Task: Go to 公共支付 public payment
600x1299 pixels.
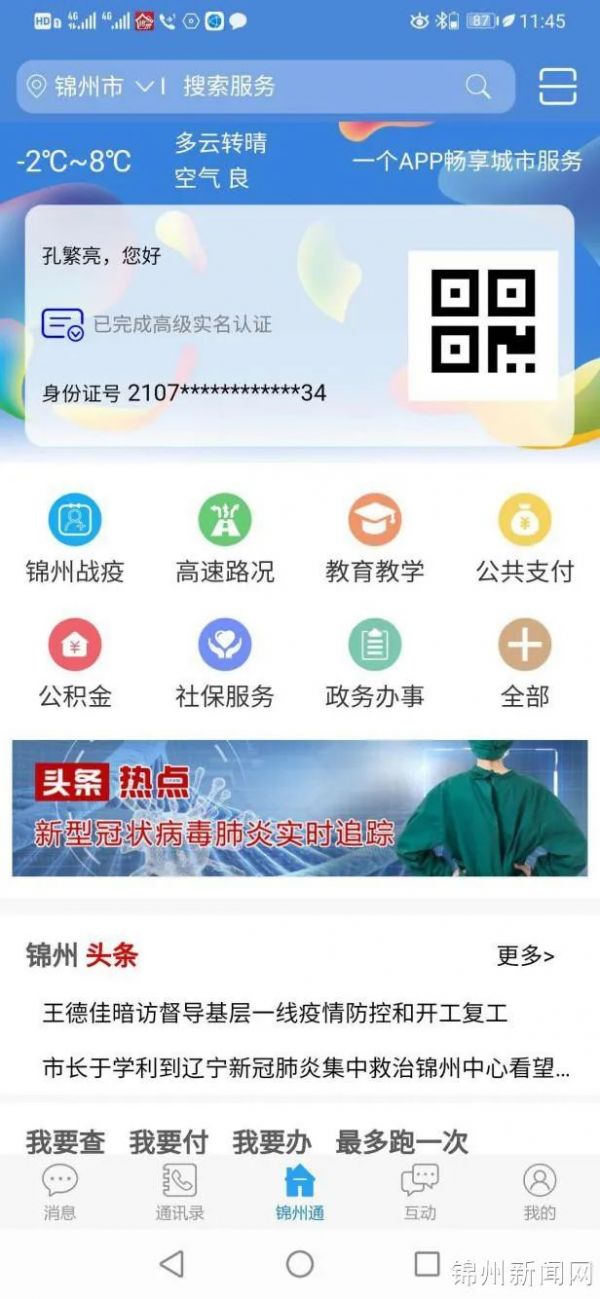Action: [525, 540]
